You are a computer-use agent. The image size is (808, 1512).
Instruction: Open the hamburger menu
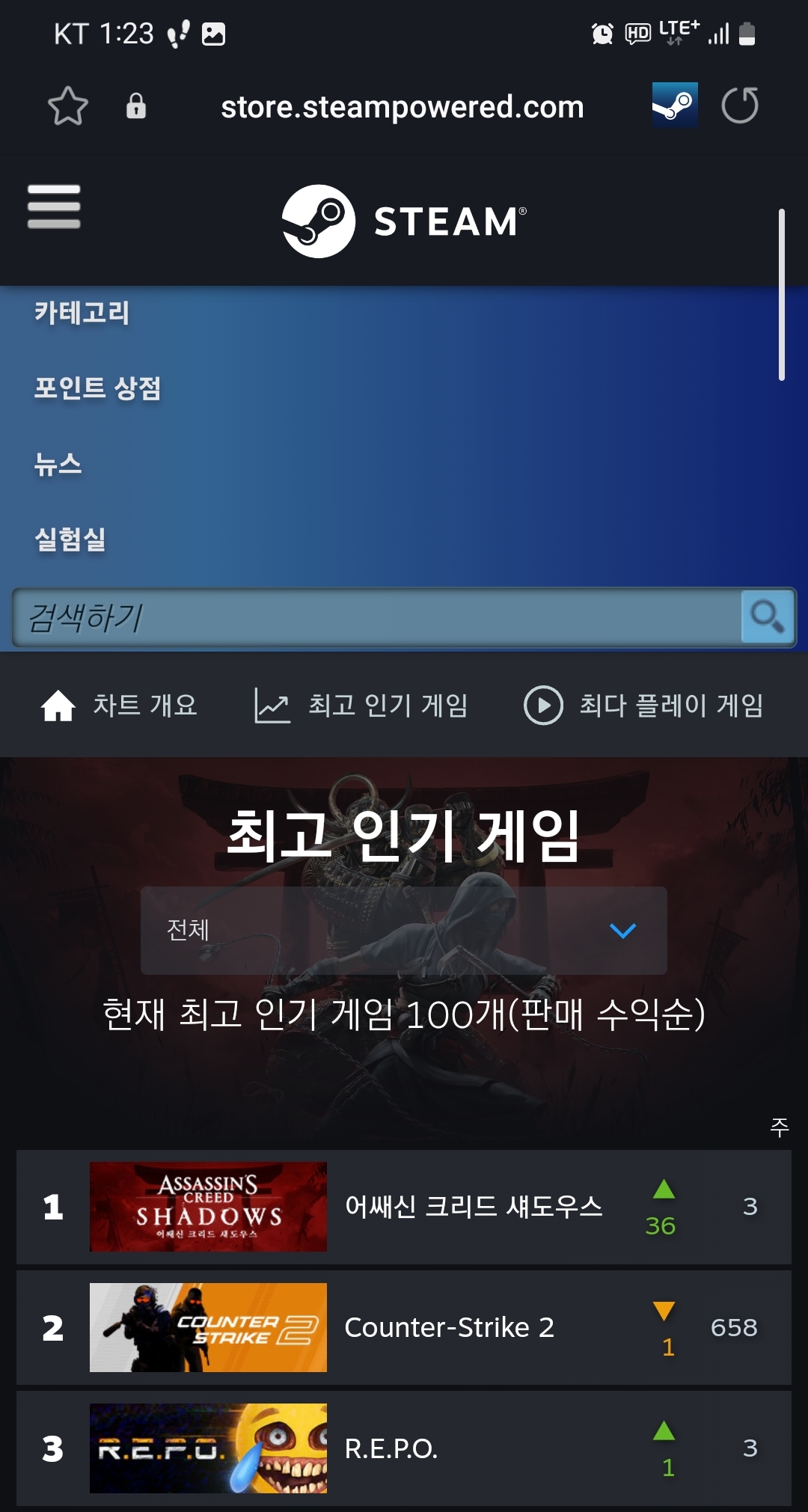(54, 206)
